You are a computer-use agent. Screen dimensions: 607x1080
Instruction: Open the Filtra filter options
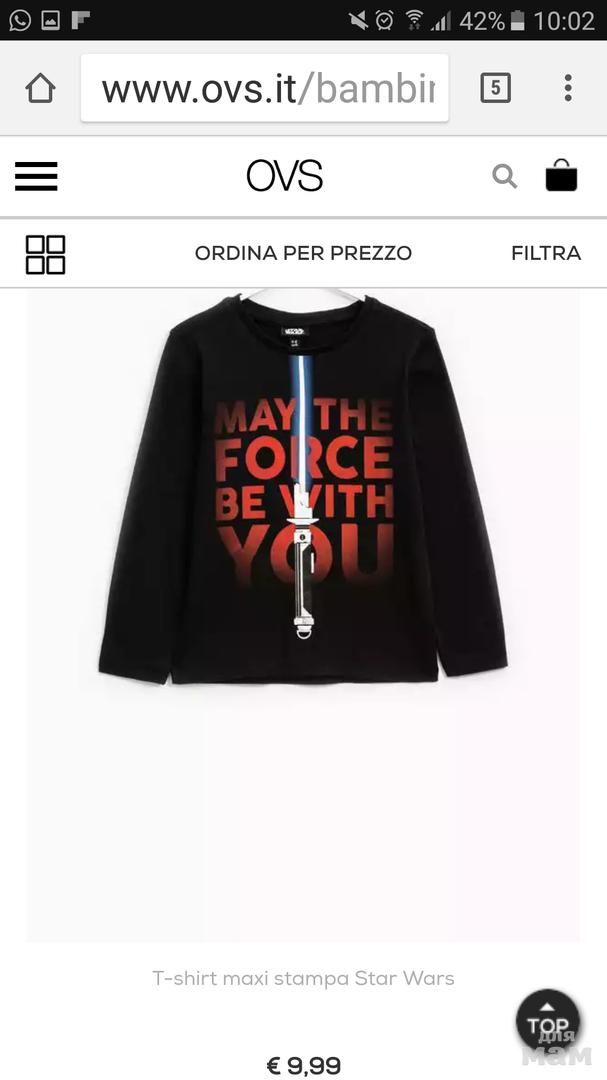pos(545,254)
